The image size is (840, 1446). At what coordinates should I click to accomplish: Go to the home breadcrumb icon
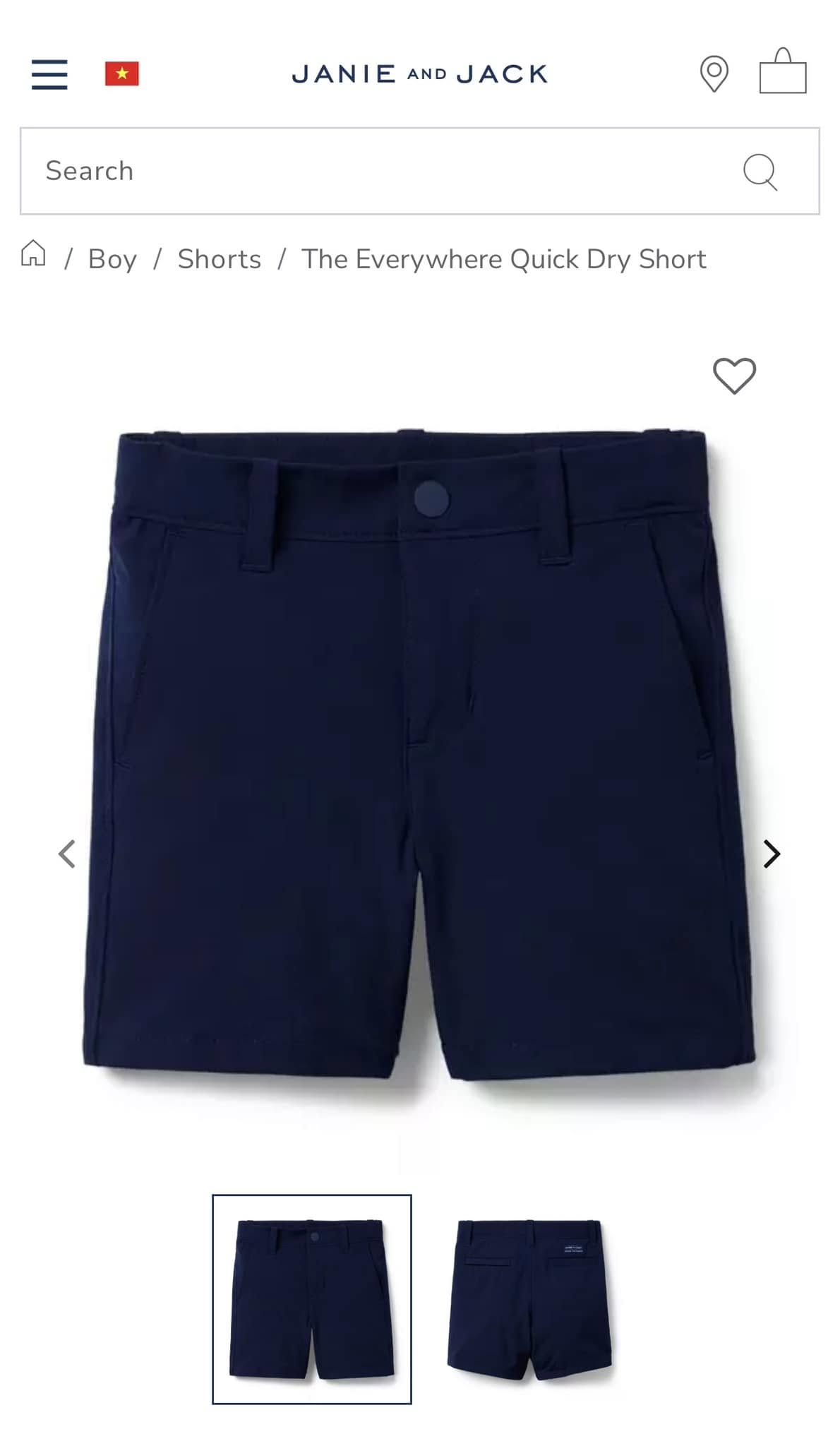pos(33,253)
